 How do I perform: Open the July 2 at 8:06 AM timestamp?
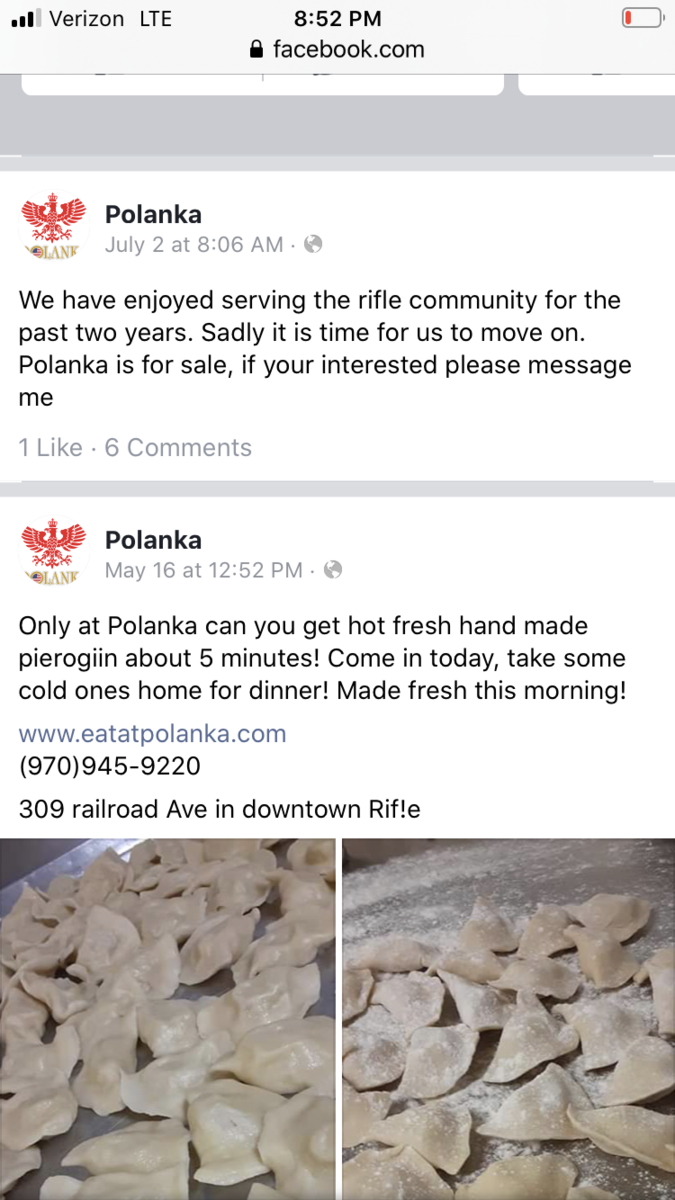[193, 245]
